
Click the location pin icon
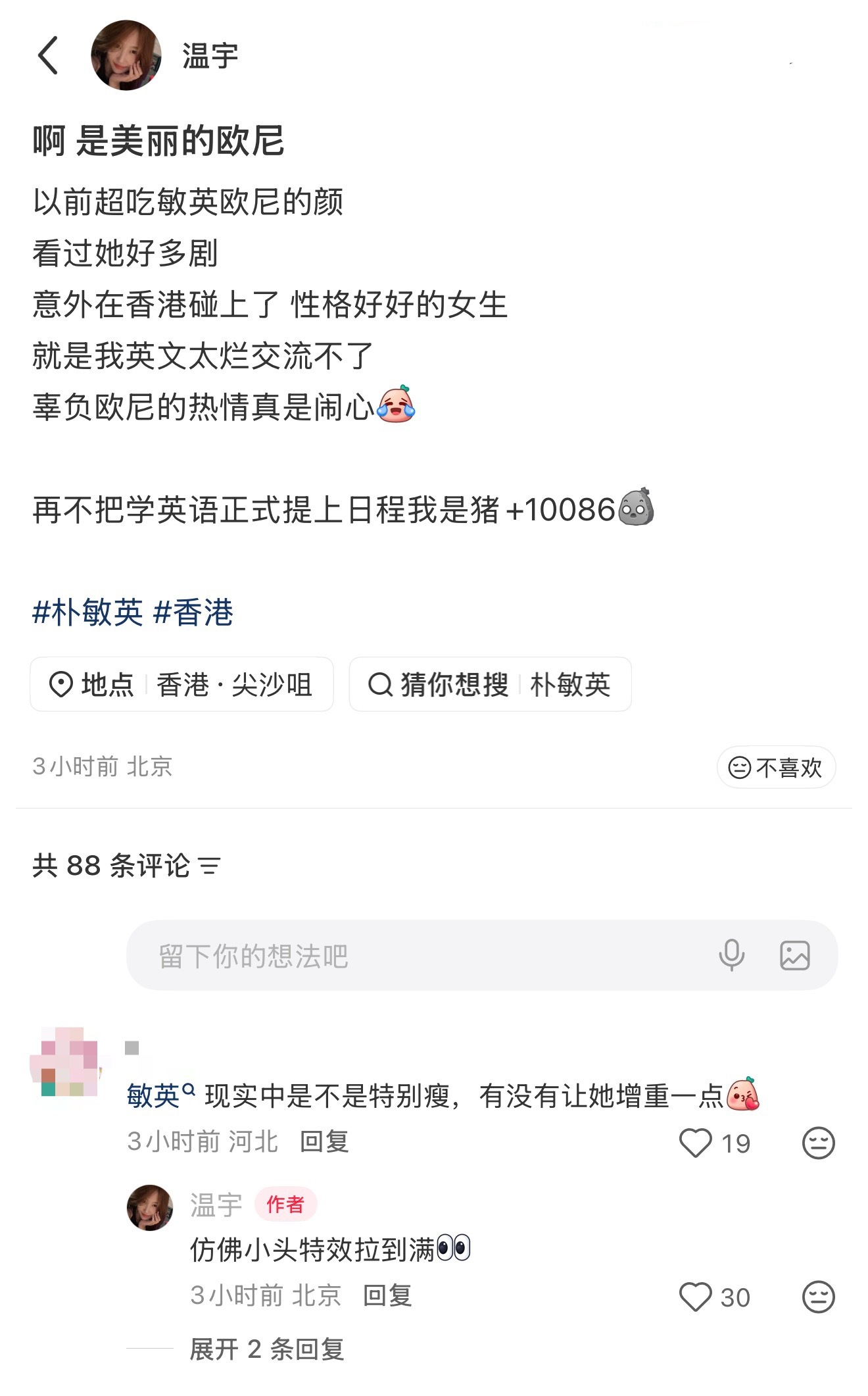tap(62, 685)
